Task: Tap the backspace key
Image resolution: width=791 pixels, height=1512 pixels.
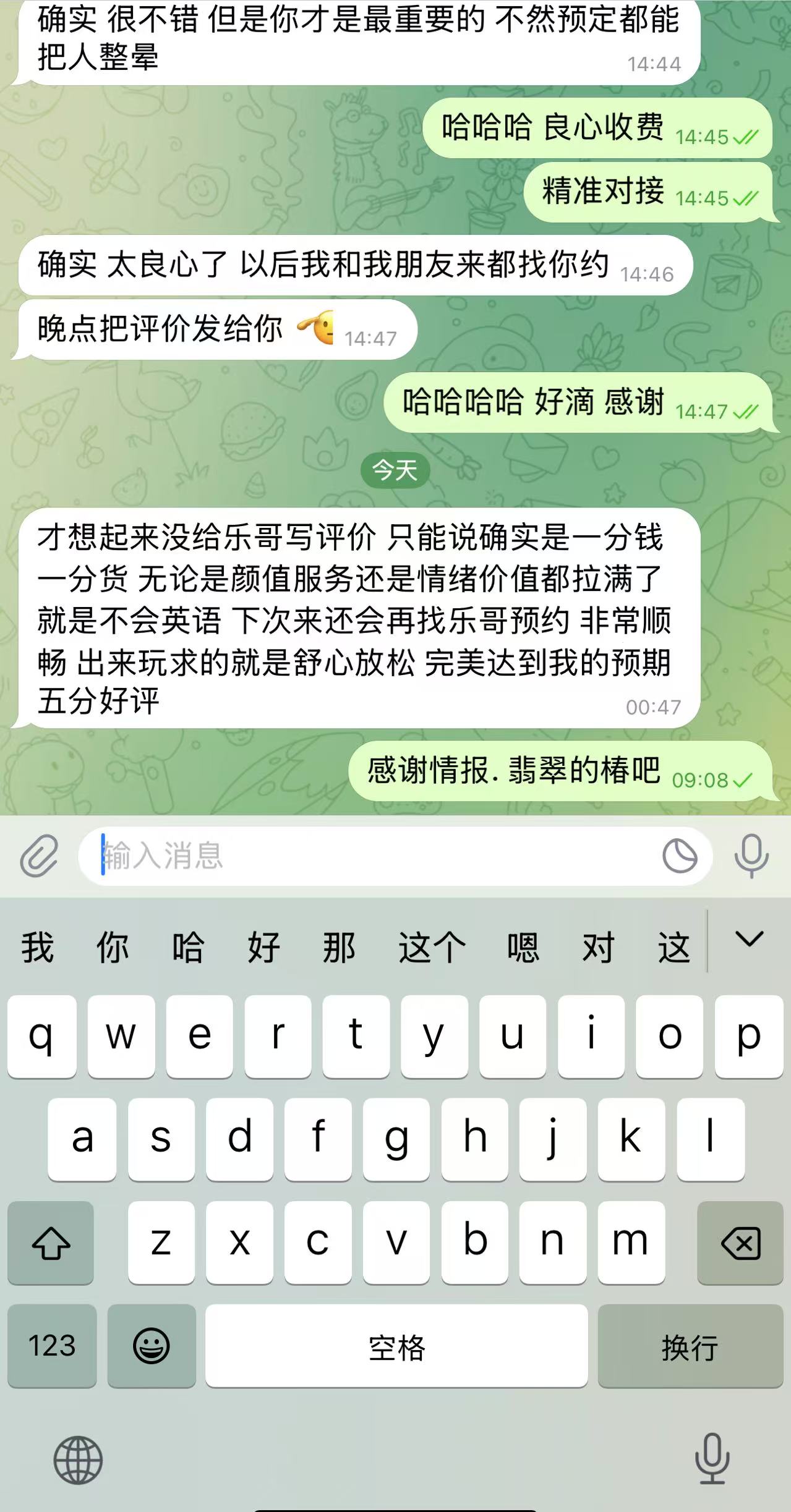Action: point(740,1243)
